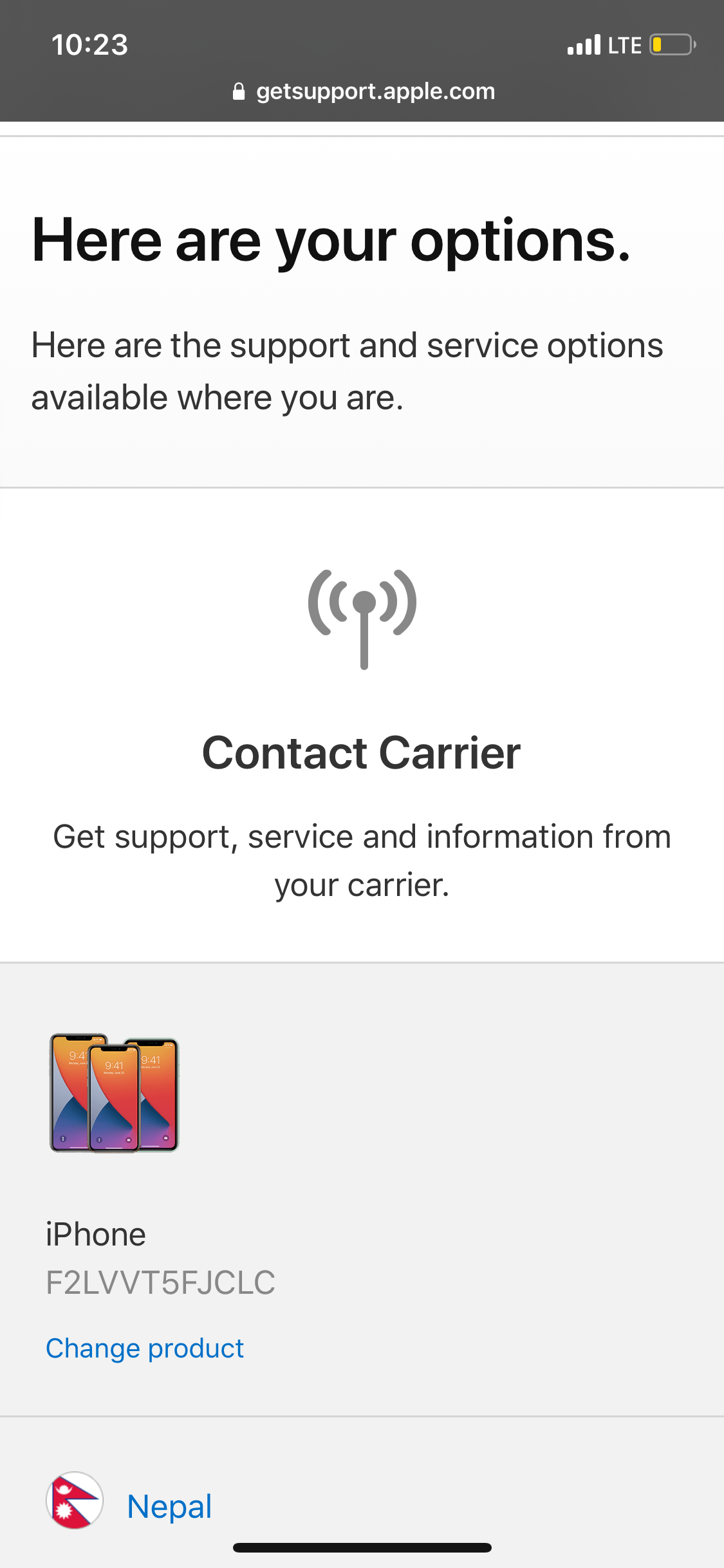The height and width of the screenshot is (1568, 724).
Task: Tap the iPhone product name label
Action: coord(96,1233)
